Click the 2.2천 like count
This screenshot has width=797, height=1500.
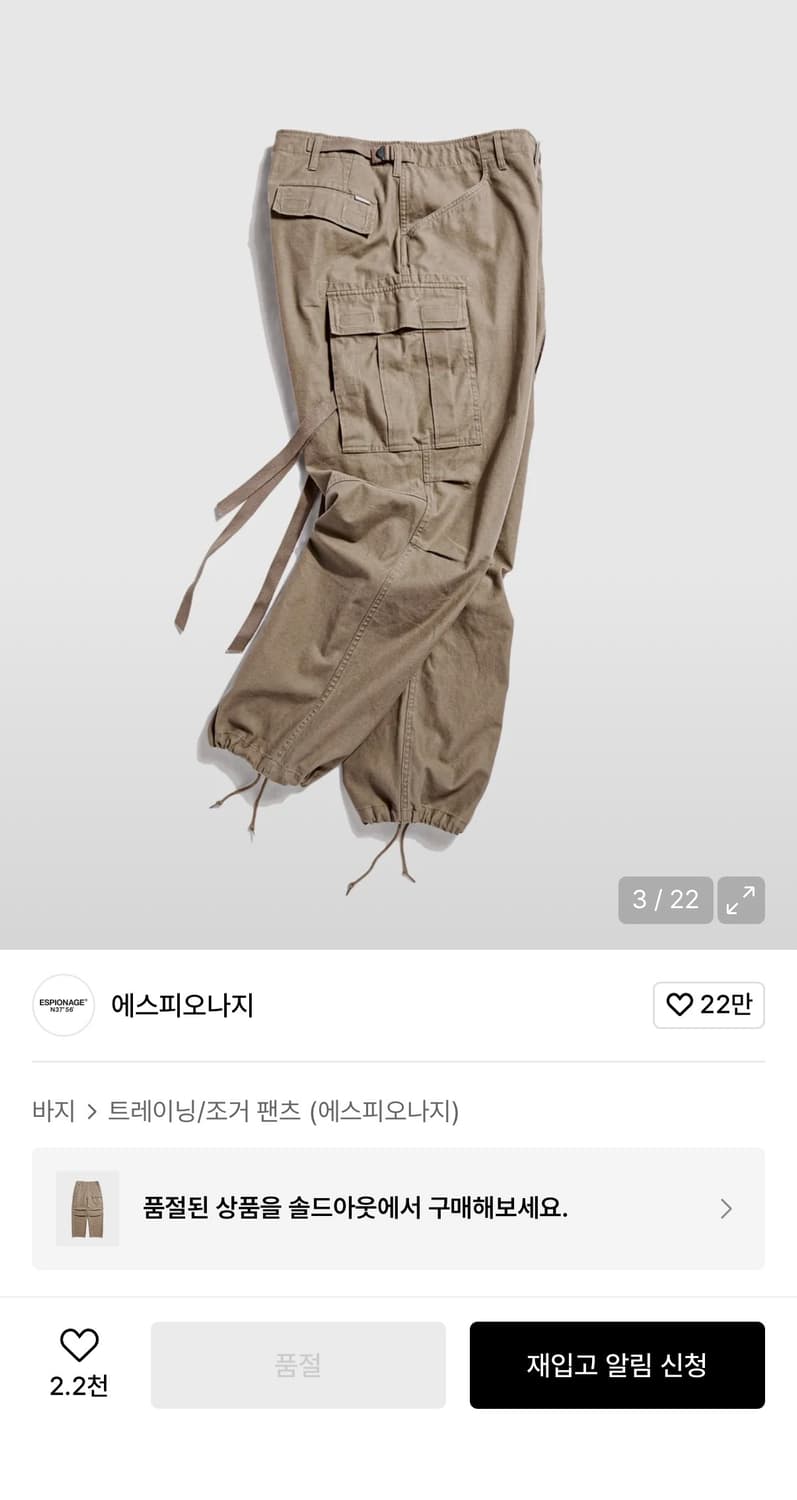click(x=78, y=1385)
